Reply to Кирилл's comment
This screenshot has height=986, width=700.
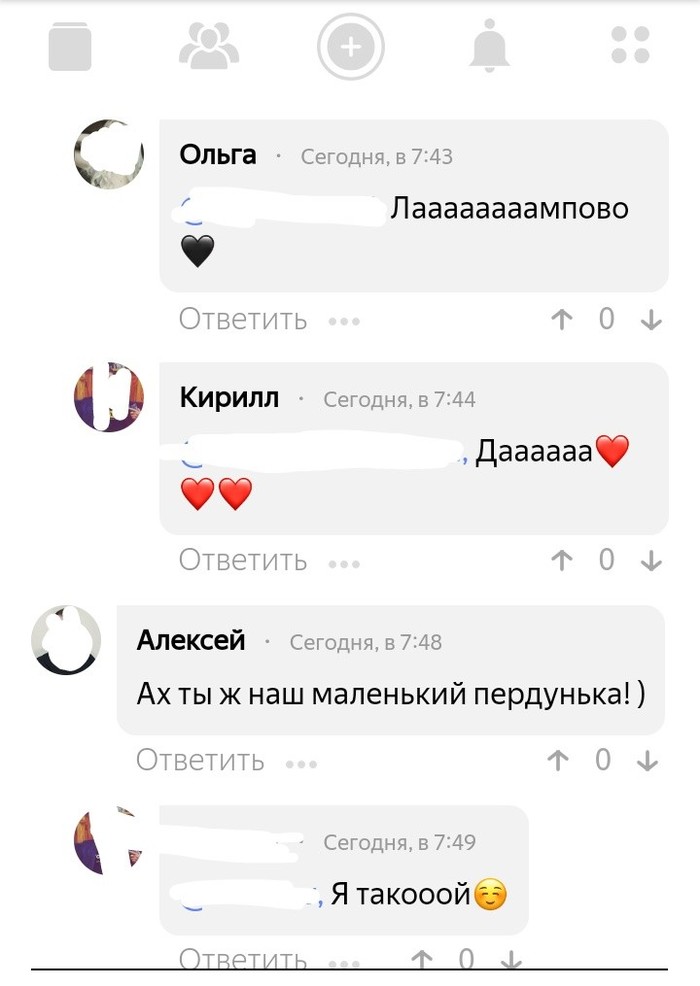pyautogui.click(x=243, y=561)
